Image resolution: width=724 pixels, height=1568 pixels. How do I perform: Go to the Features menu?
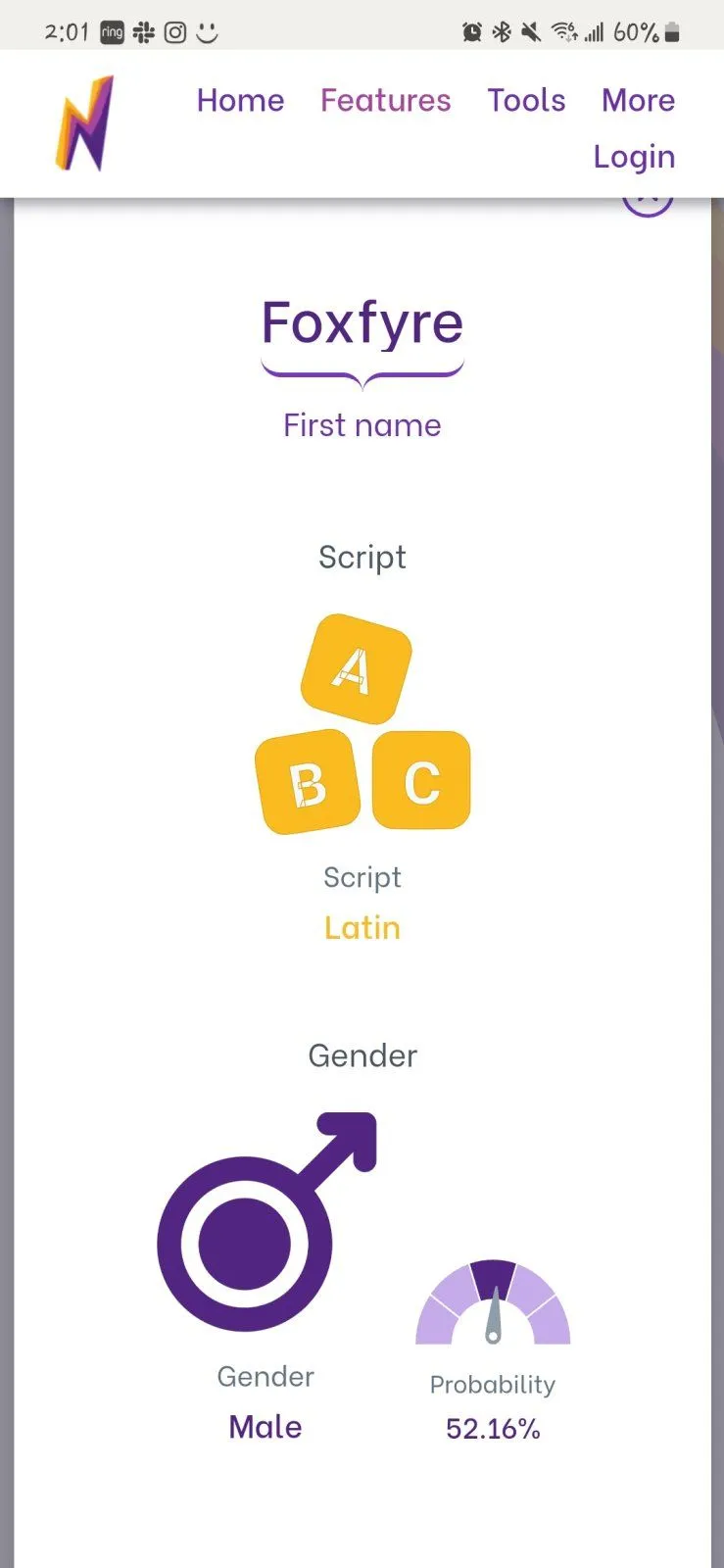coord(385,100)
